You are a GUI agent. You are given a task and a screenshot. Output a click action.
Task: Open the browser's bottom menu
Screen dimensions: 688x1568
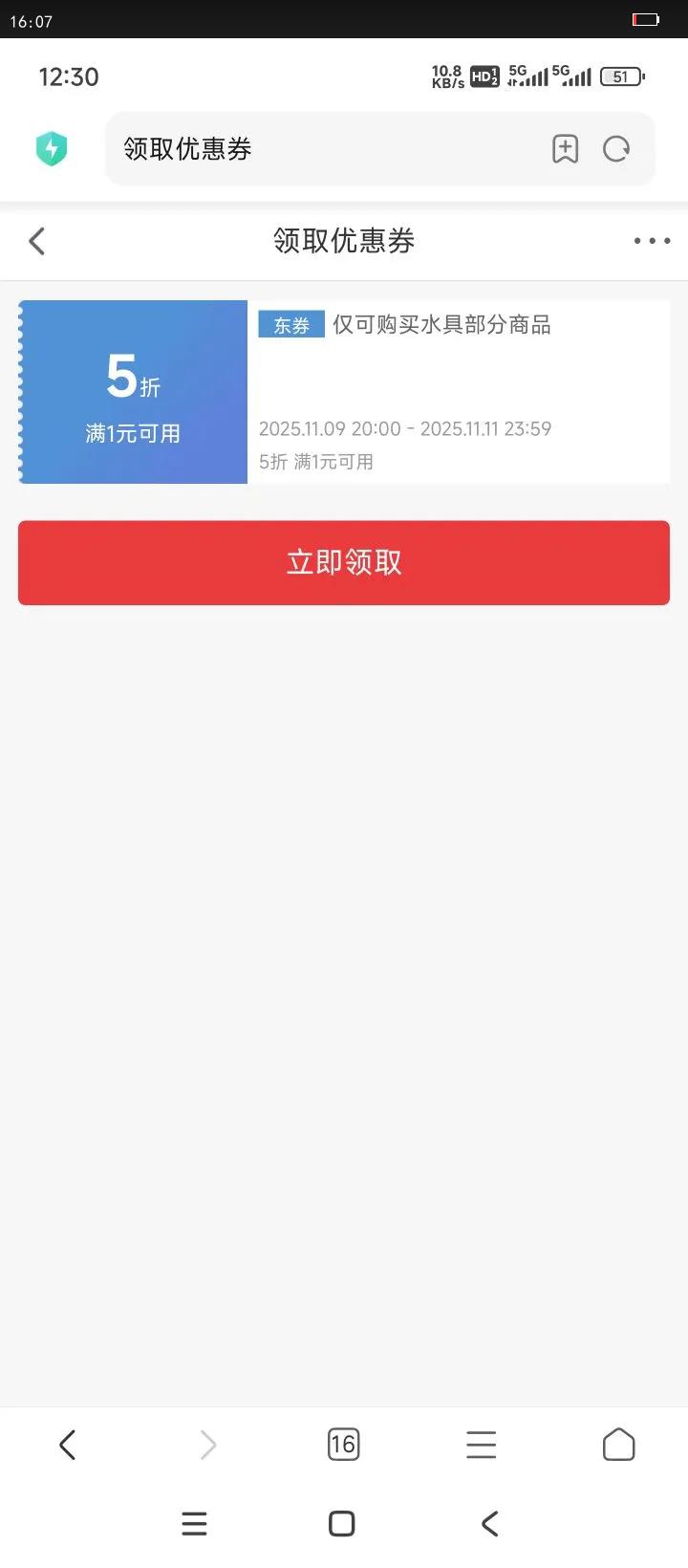tap(481, 1445)
